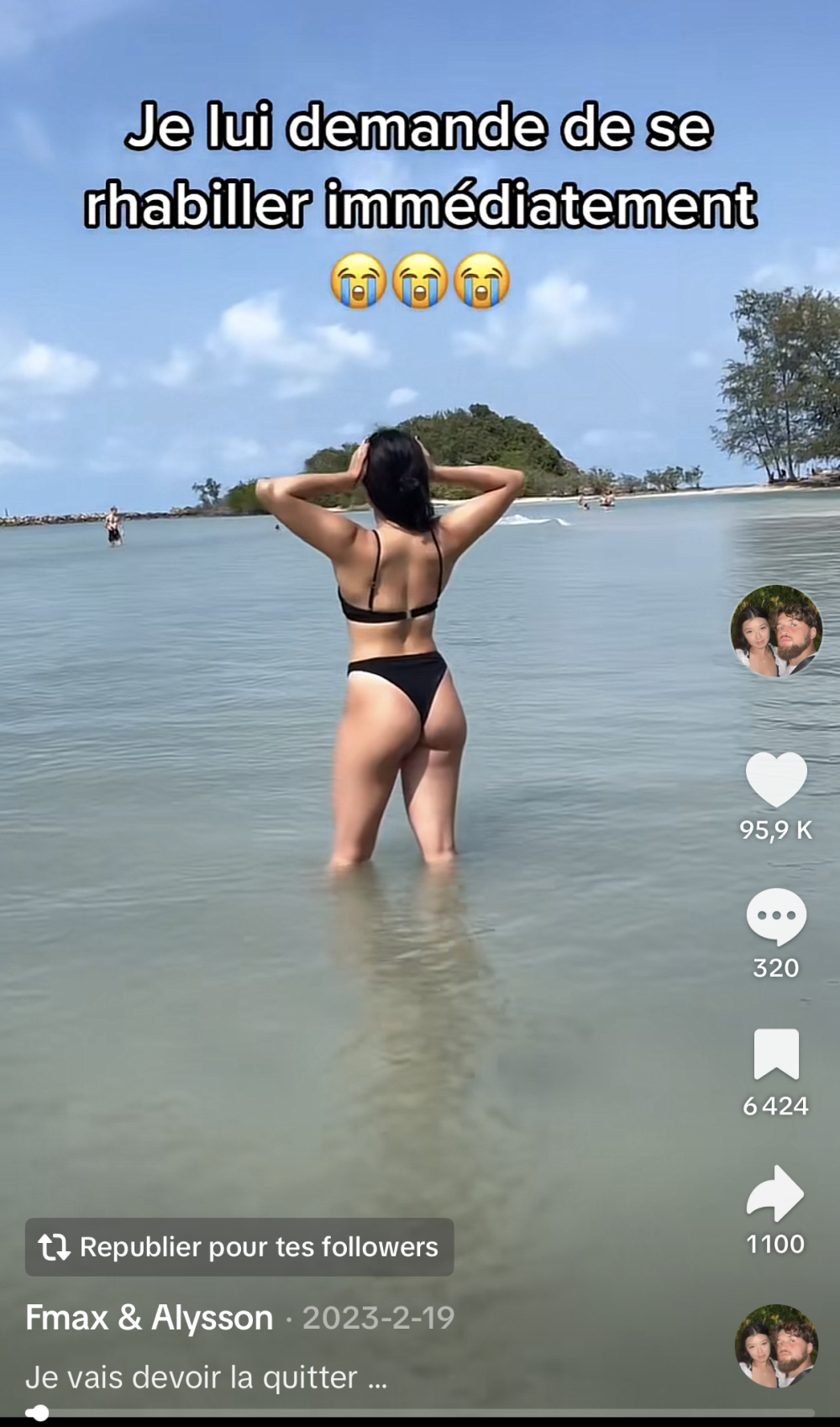The width and height of the screenshot is (840, 1427).
Task: Tap the video progress bar
Action: [x=420, y=1414]
